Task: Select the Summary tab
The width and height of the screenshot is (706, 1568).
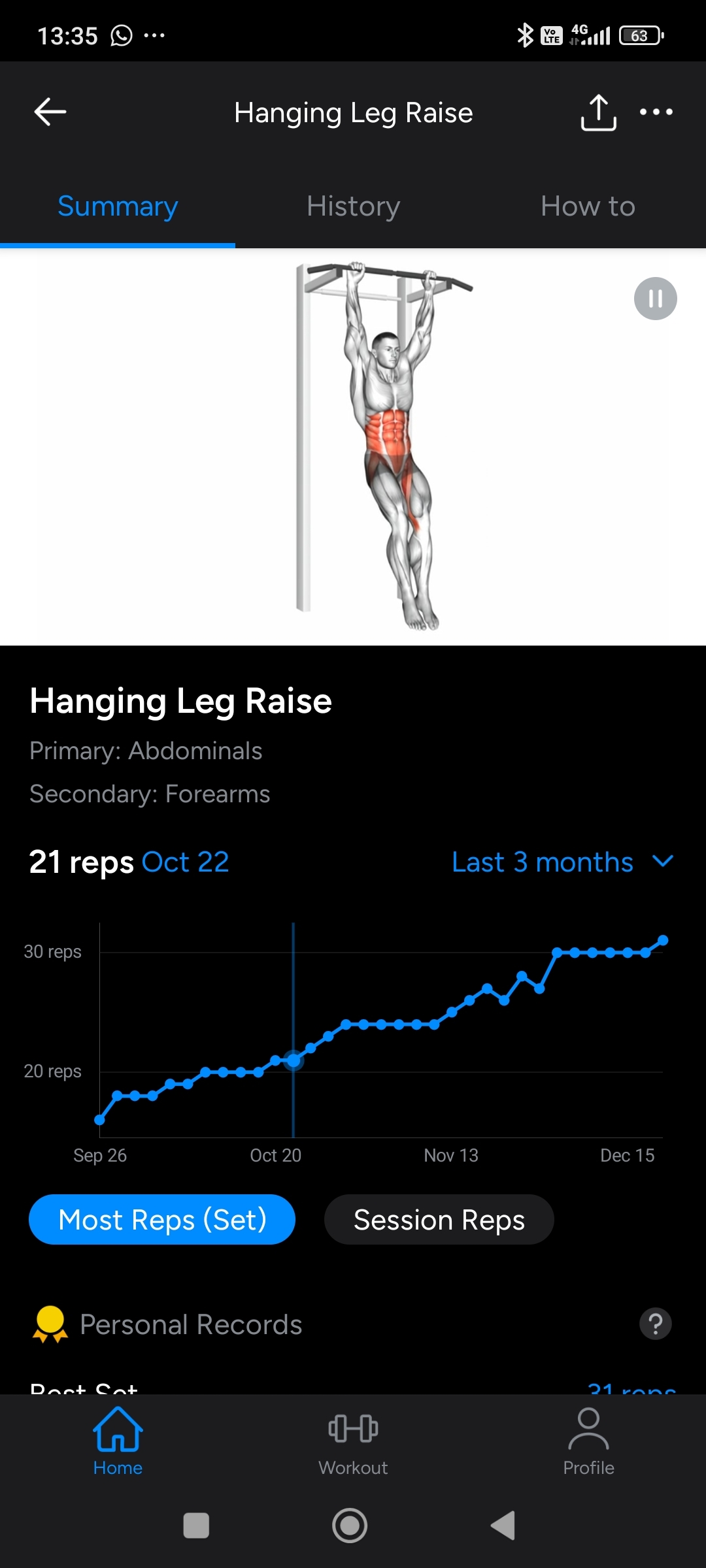Action: point(118,206)
